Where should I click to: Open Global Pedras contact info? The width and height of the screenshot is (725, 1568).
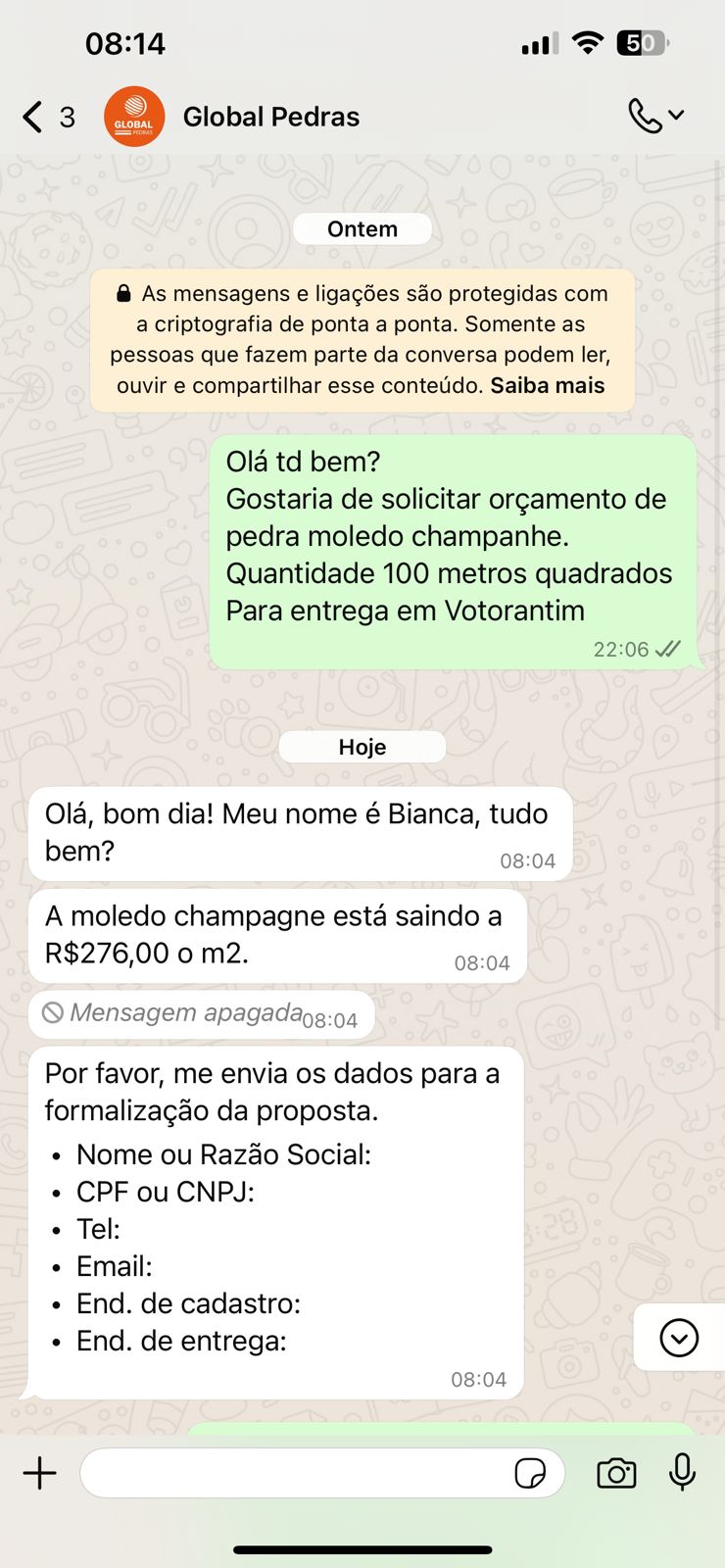click(270, 117)
